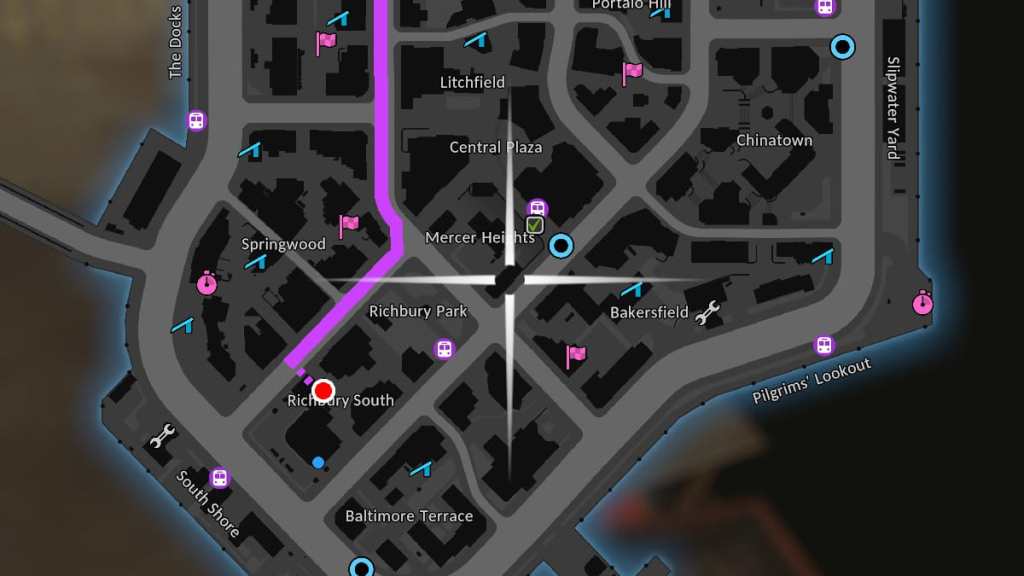Select the wrench garage icon near South Shore
This screenshot has height=576, width=1024.
pos(161,436)
